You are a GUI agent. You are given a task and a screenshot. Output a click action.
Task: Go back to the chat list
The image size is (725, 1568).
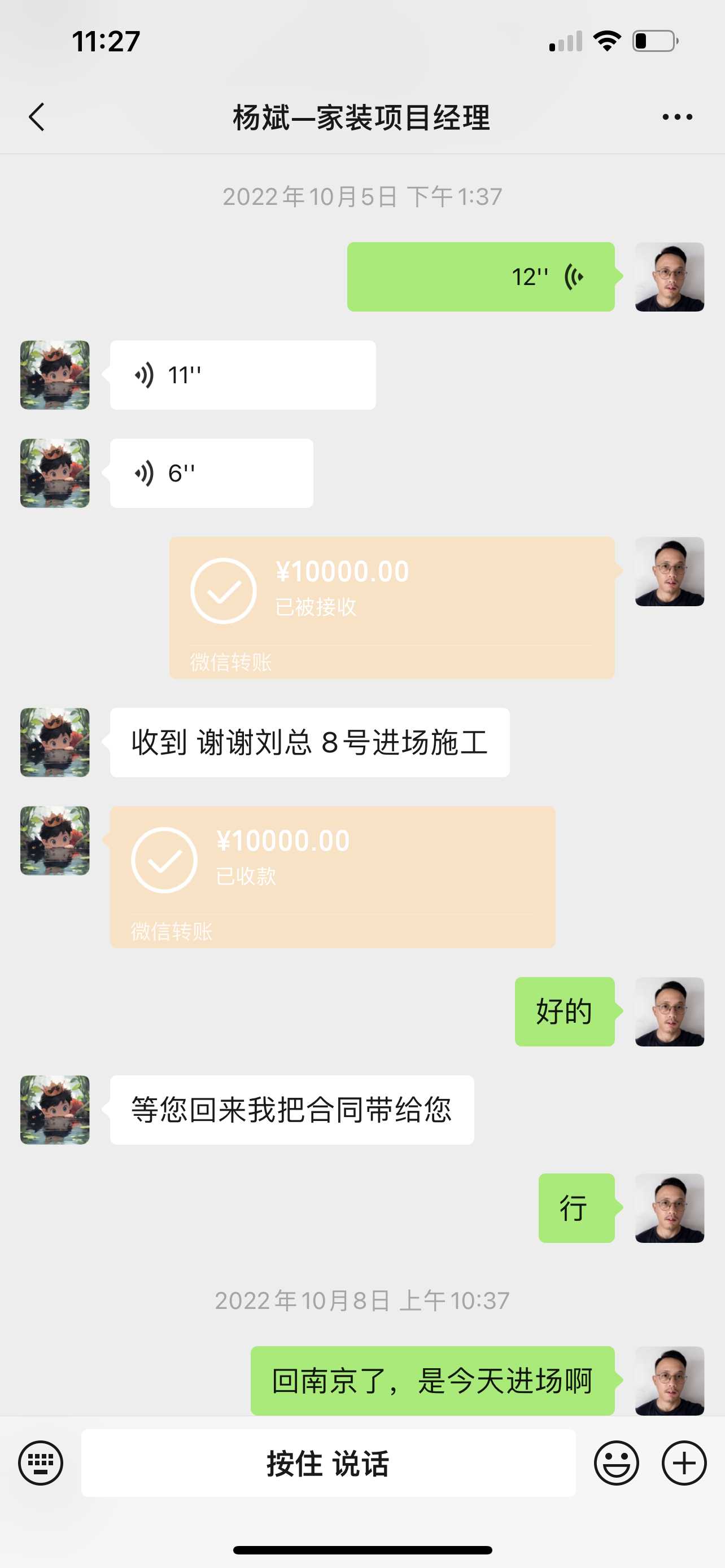pyautogui.click(x=37, y=117)
